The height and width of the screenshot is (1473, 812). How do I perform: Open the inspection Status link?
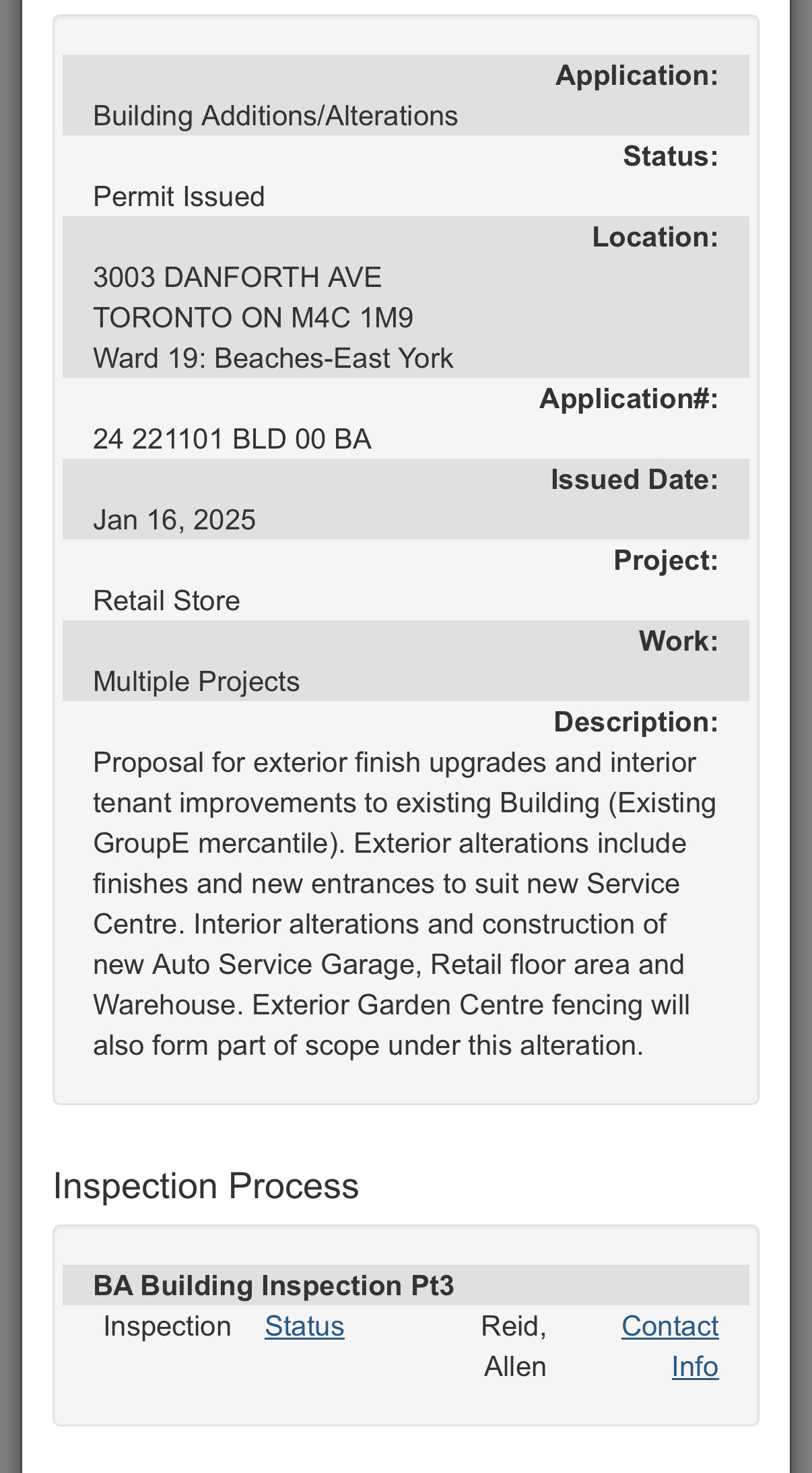pos(304,1326)
